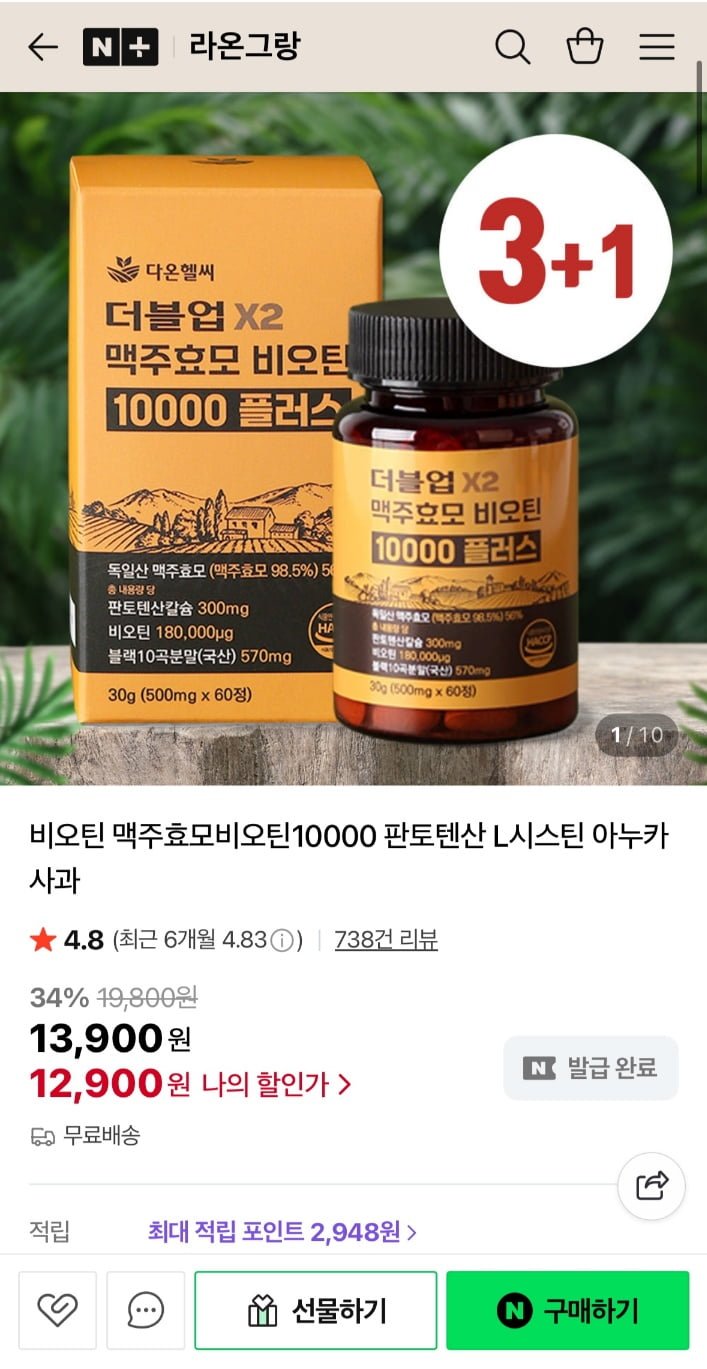Open the product image gallery
The width and height of the screenshot is (707, 1369).
click(x=353, y=438)
